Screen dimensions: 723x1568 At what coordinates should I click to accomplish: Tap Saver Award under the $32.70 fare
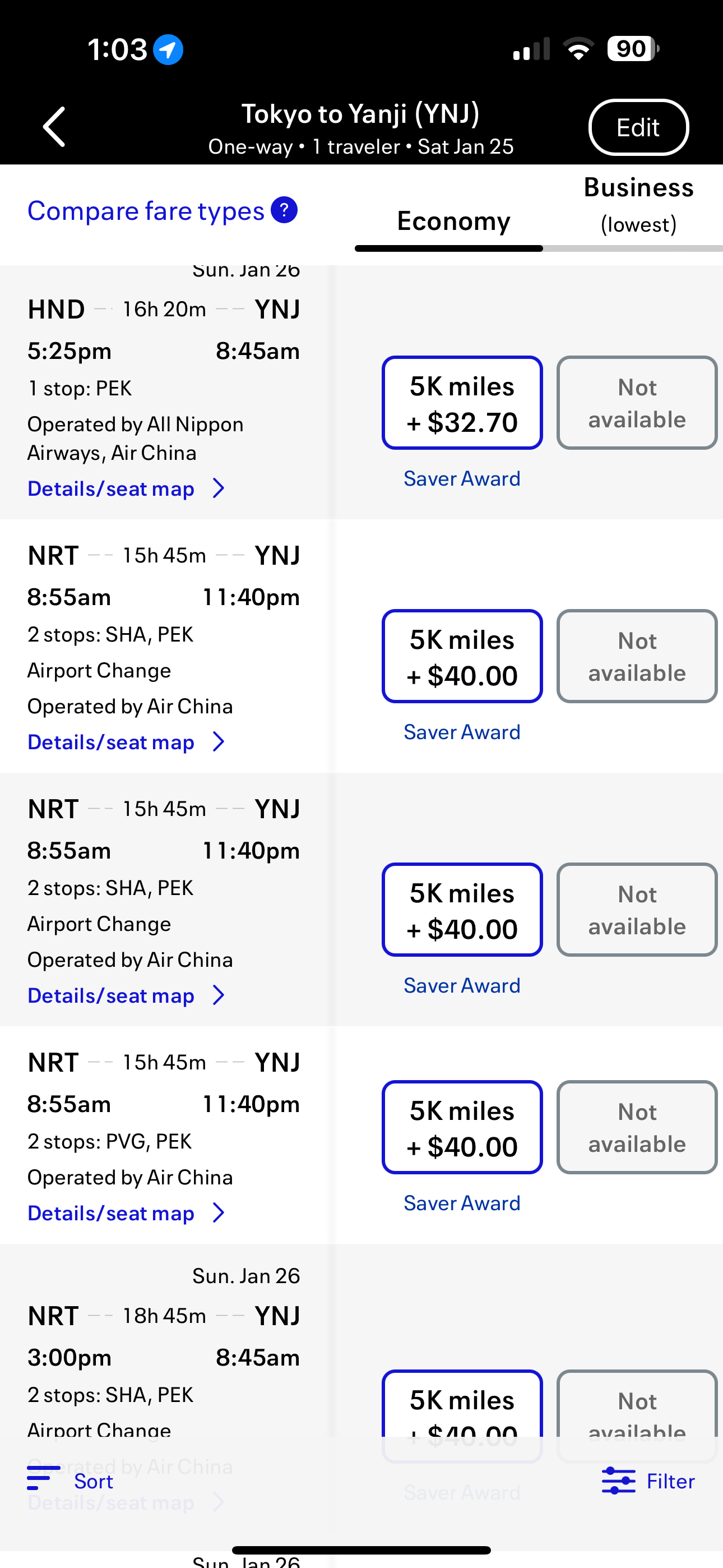click(462, 478)
